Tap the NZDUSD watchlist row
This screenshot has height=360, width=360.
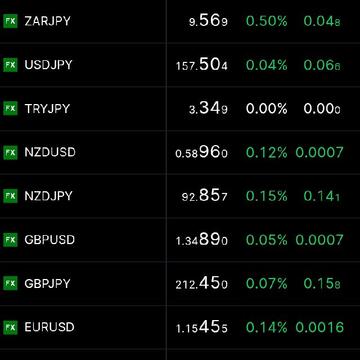(180, 152)
